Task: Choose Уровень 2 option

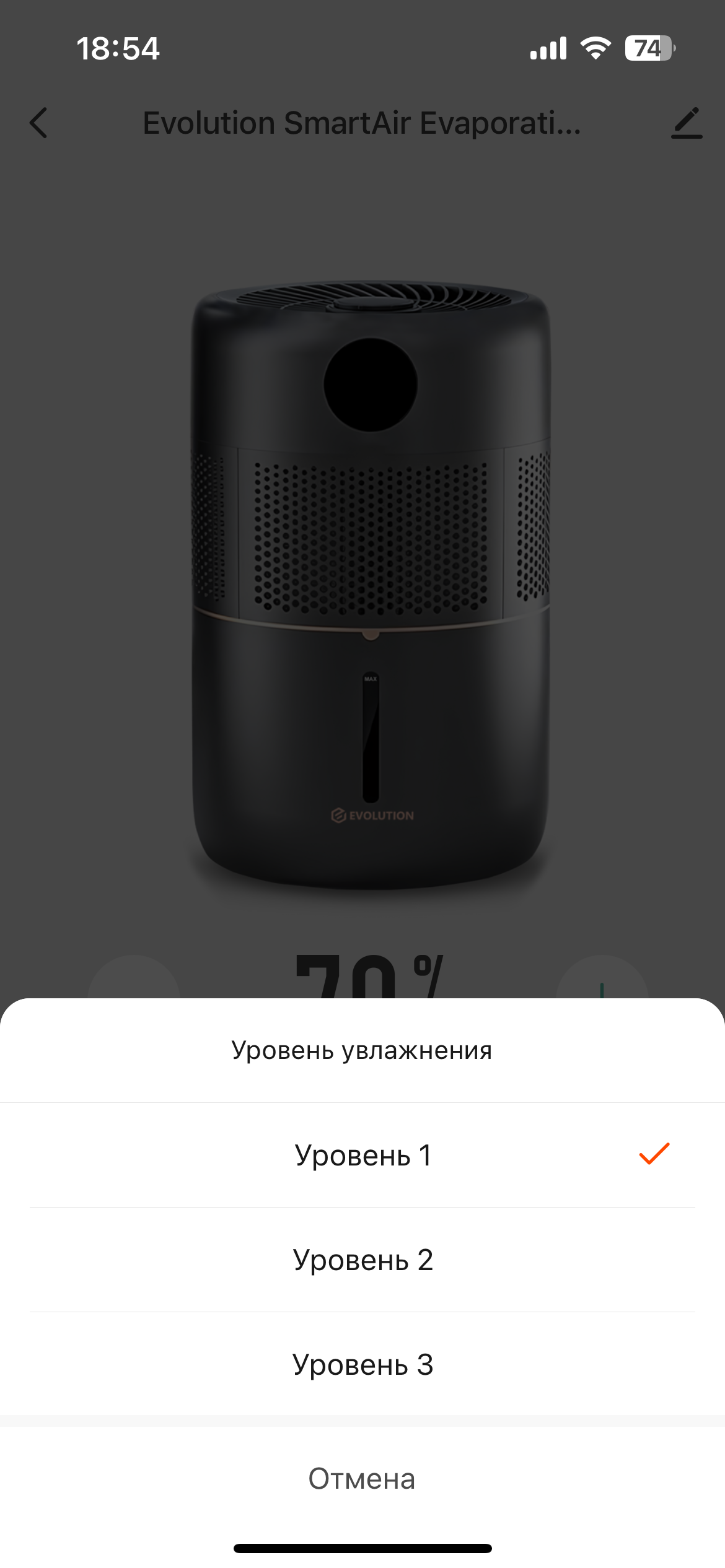Action: click(x=362, y=1260)
